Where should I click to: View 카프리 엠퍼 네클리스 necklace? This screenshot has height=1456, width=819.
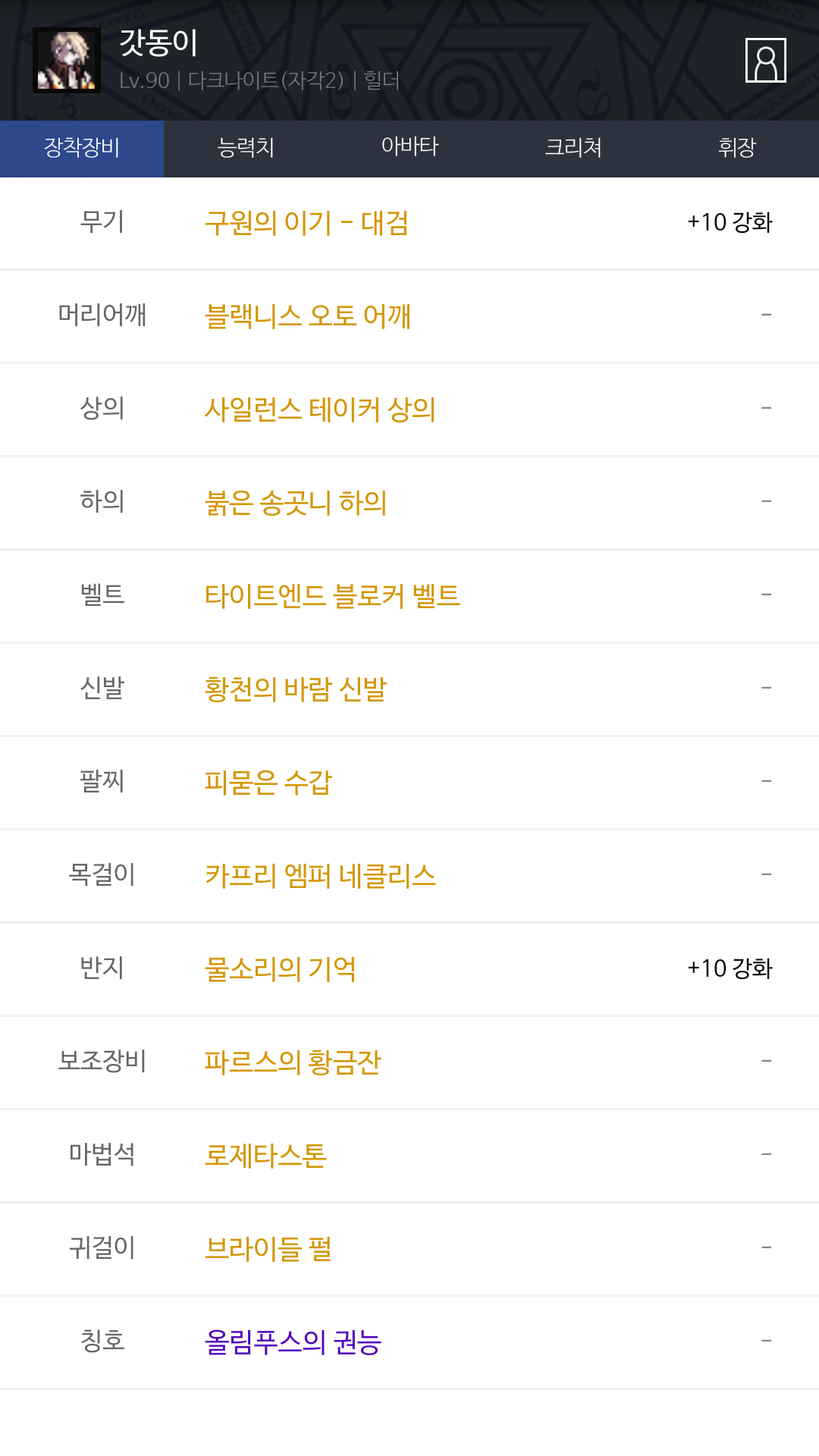point(320,876)
